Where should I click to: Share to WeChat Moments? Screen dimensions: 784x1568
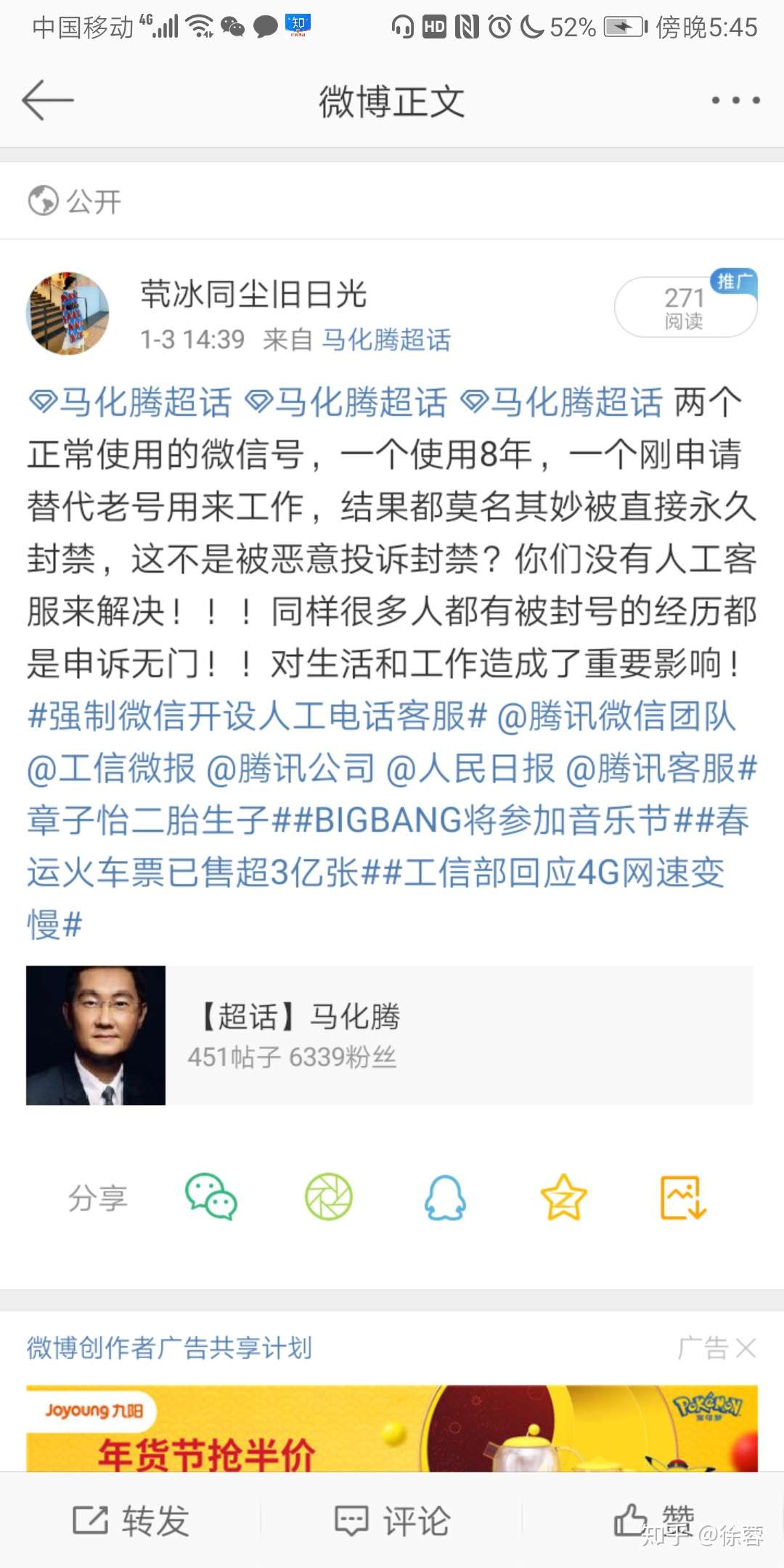click(x=329, y=1196)
